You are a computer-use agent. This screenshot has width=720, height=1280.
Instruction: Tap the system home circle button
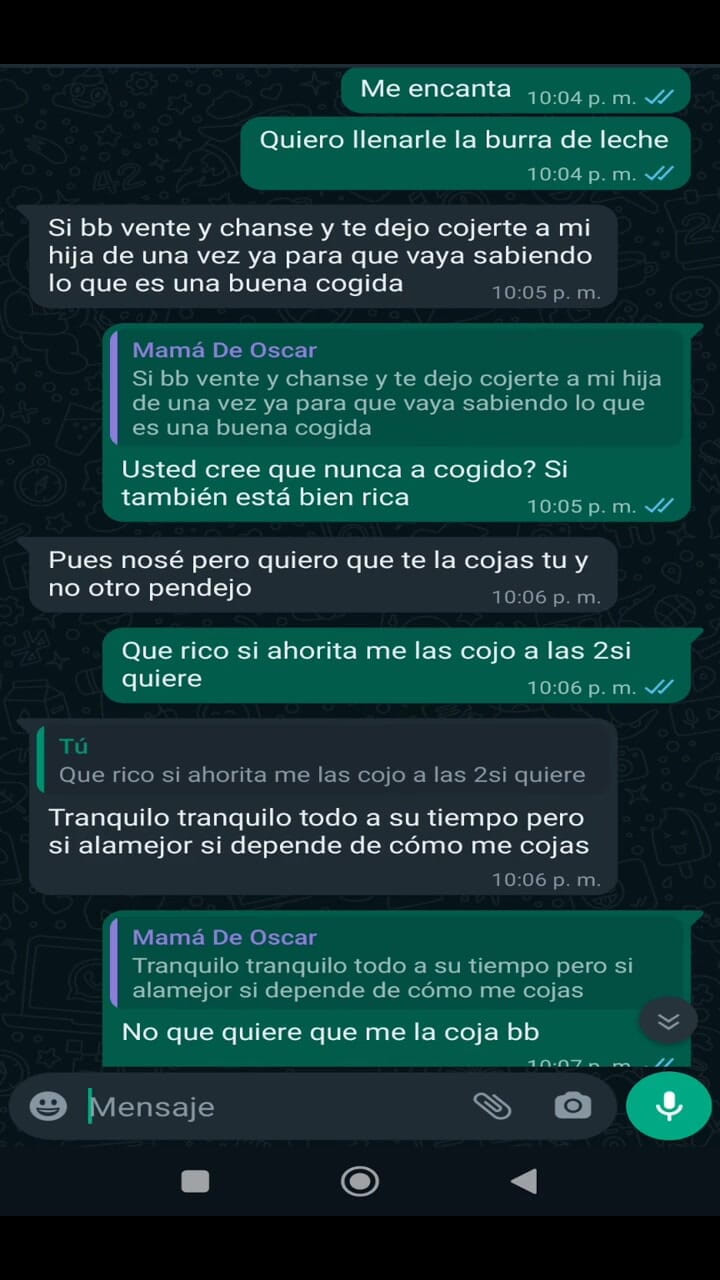pos(360,1181)
